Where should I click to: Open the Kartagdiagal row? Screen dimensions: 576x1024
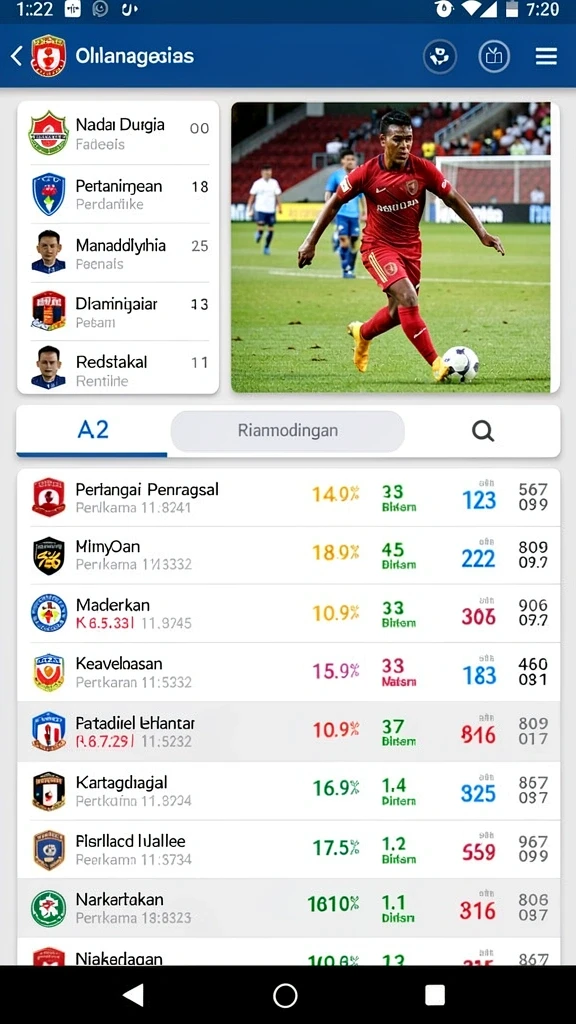click(289, 791)
